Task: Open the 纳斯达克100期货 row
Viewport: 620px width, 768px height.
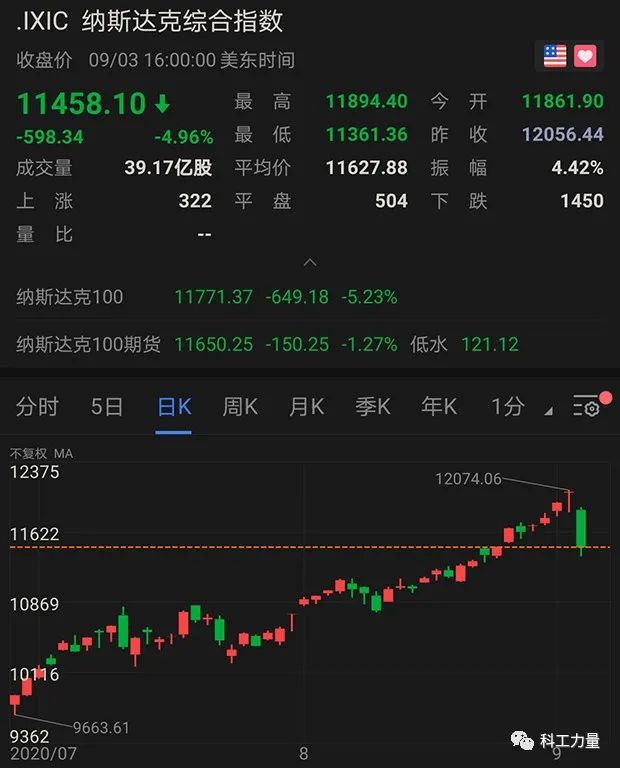Action: 310,344
